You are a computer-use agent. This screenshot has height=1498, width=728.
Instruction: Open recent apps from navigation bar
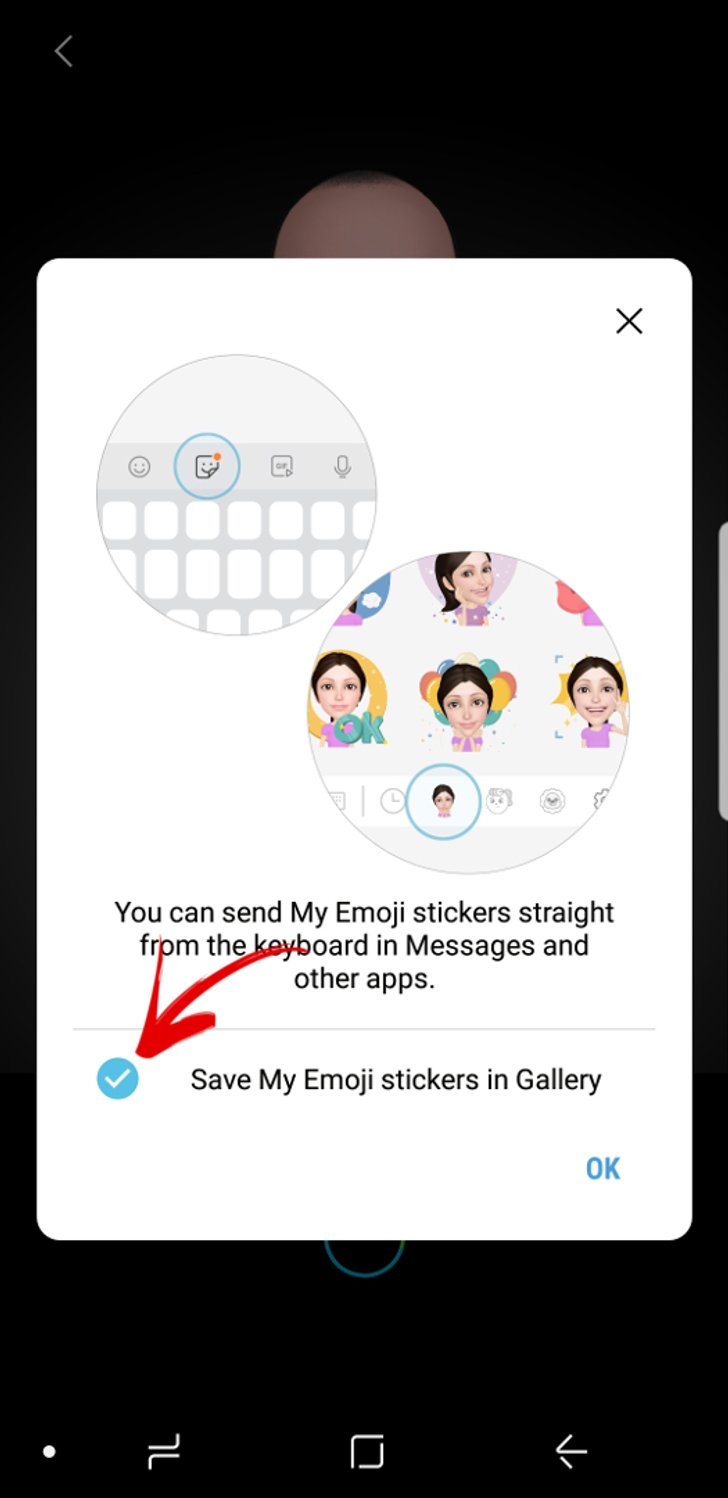point(163,1451)
